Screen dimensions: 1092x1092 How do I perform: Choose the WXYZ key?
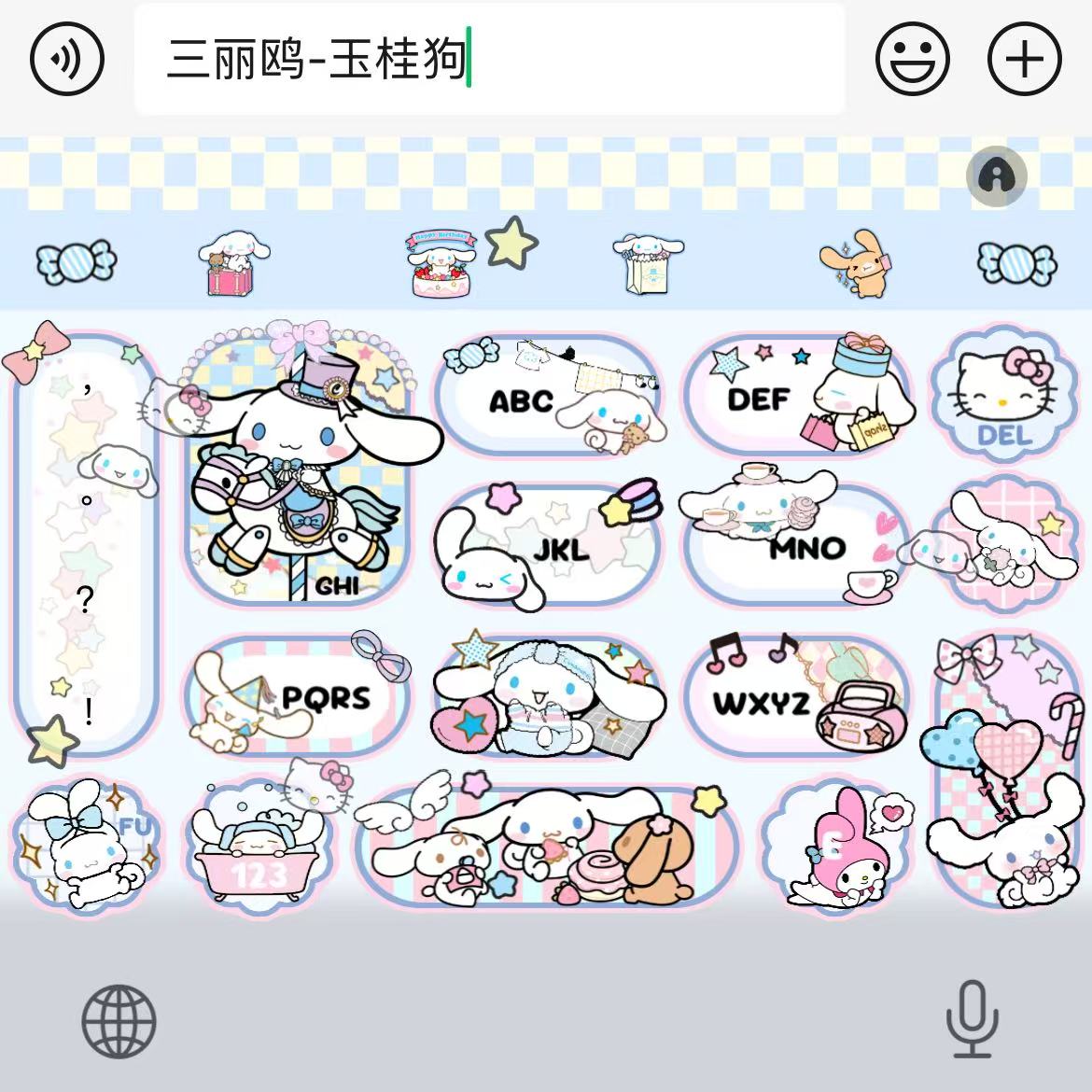click(x=795, y=698)
